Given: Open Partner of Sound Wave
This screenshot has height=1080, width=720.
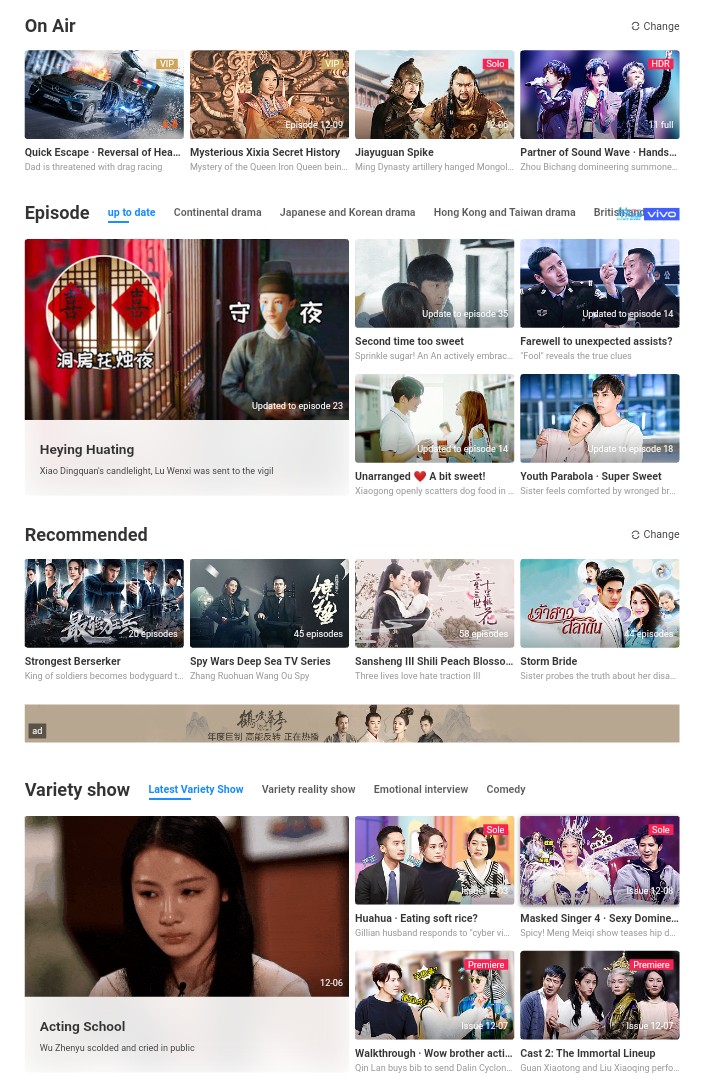Looking at the screenshot, I should tap(599, 95).
